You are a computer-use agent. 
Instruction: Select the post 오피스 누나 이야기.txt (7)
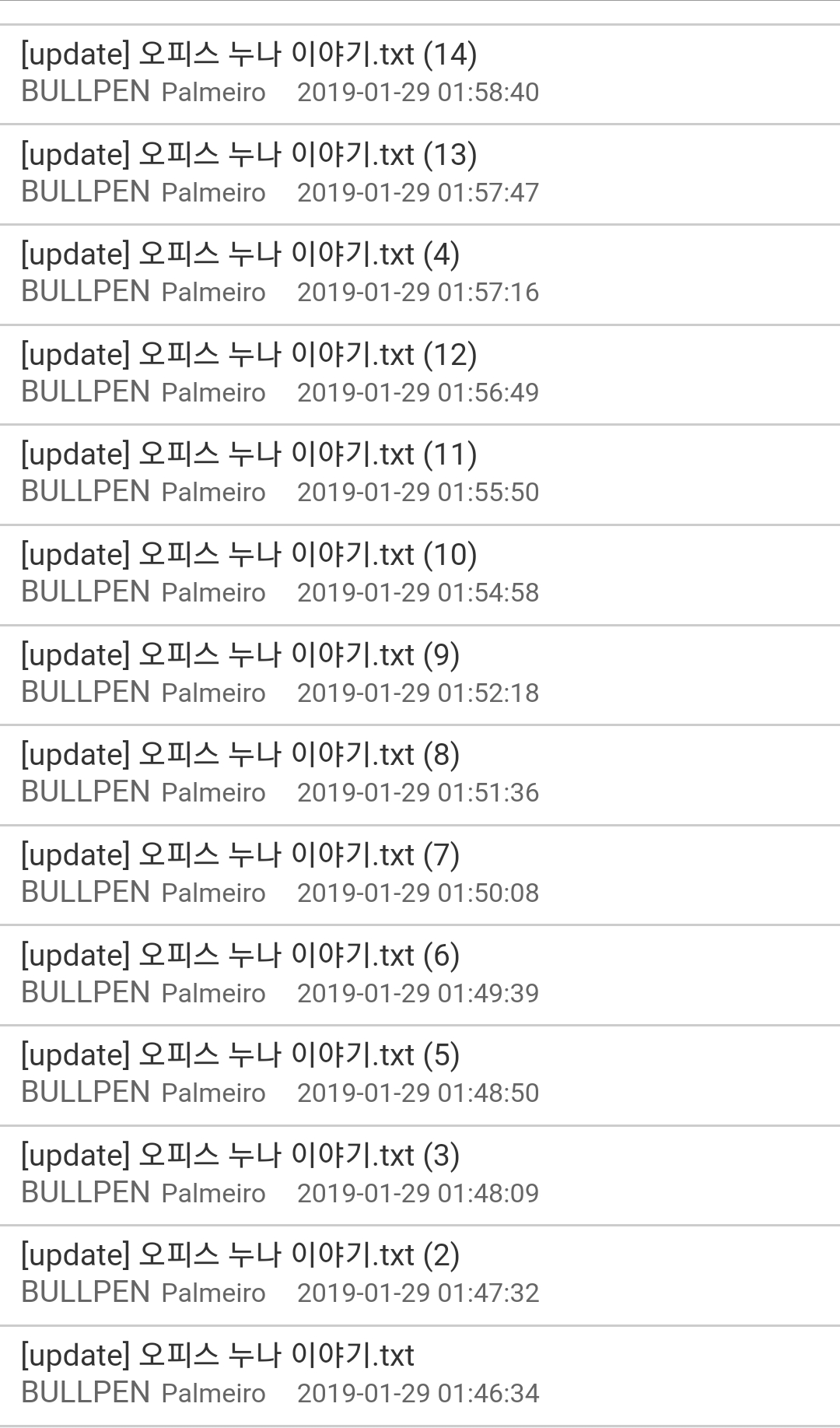[241, 855]
